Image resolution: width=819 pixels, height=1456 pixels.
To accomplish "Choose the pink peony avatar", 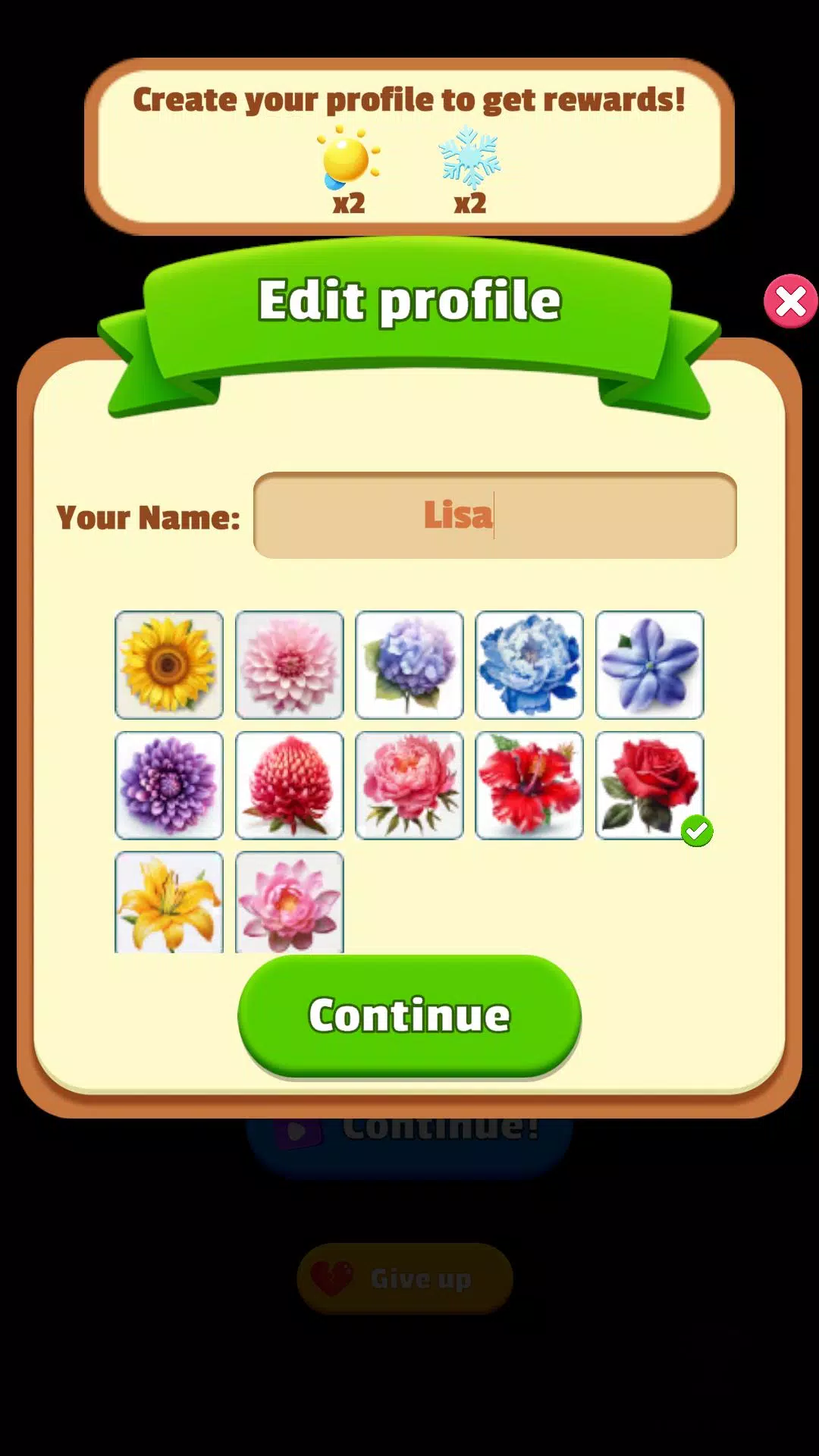I will 409,785.
